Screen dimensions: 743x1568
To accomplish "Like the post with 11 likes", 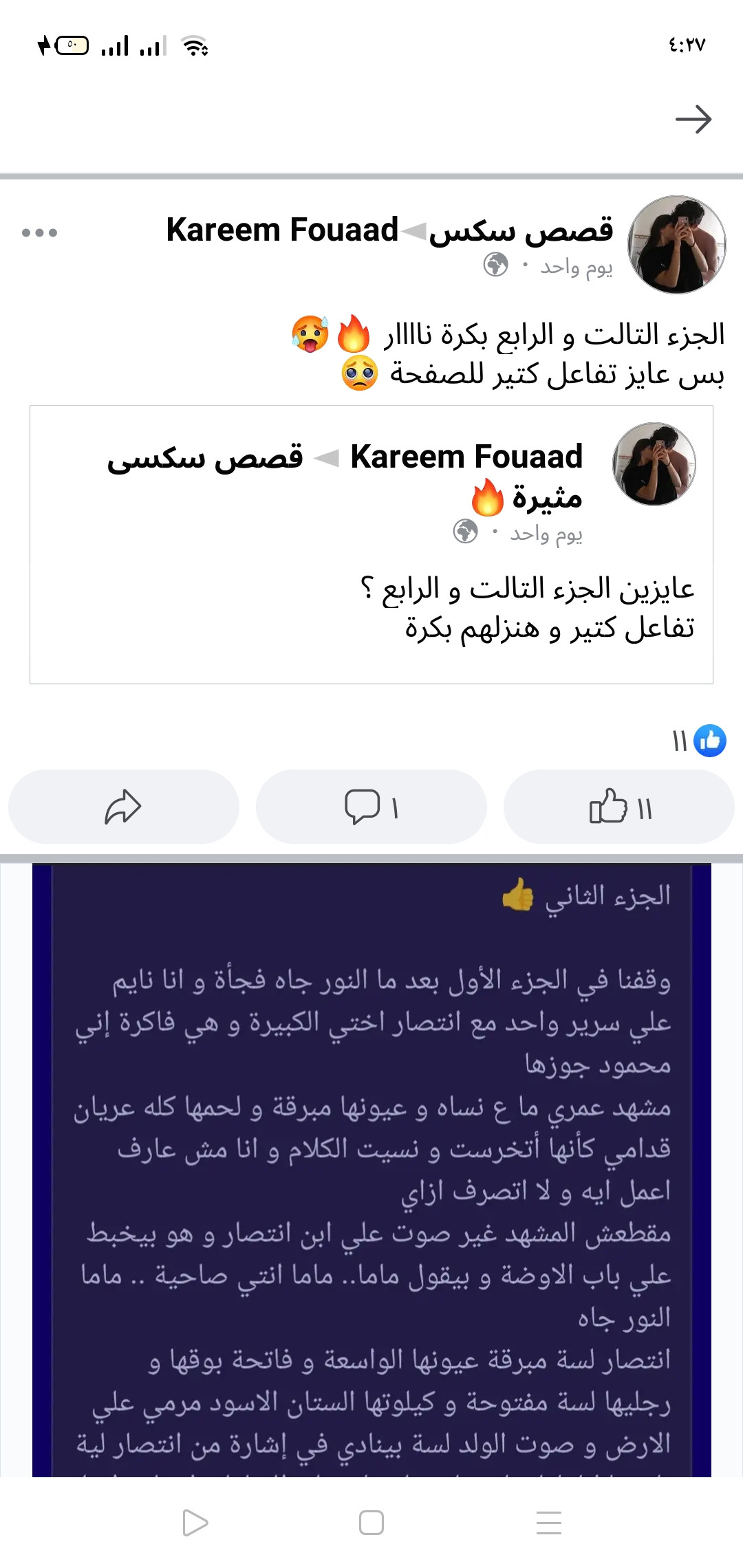I will point(619,807).
